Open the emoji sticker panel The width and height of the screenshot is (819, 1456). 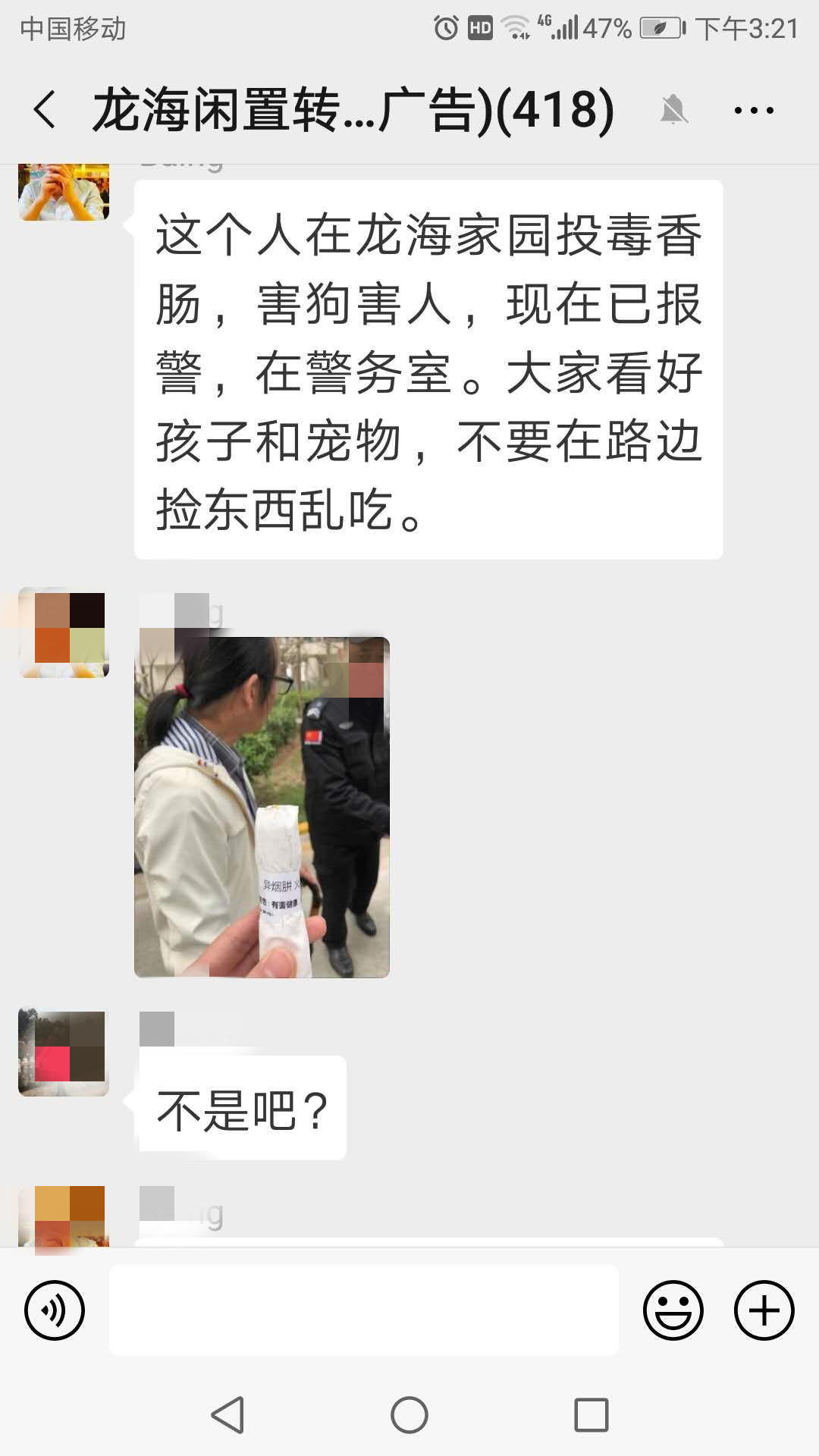(x=673, y=1310)
